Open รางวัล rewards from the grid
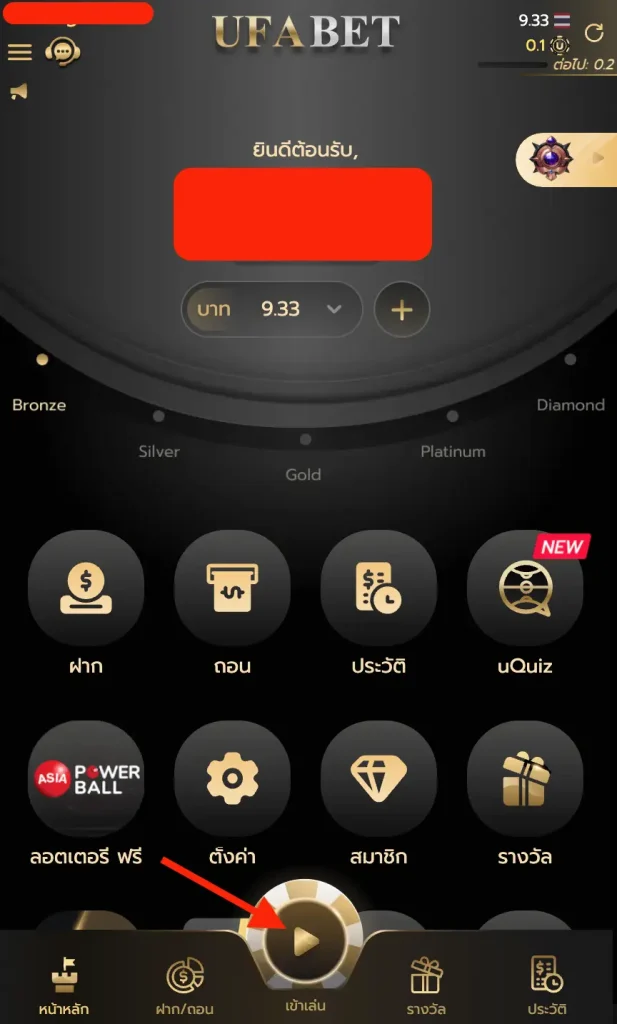Viewport: 617px width, 1024px height. pos(525,779)
